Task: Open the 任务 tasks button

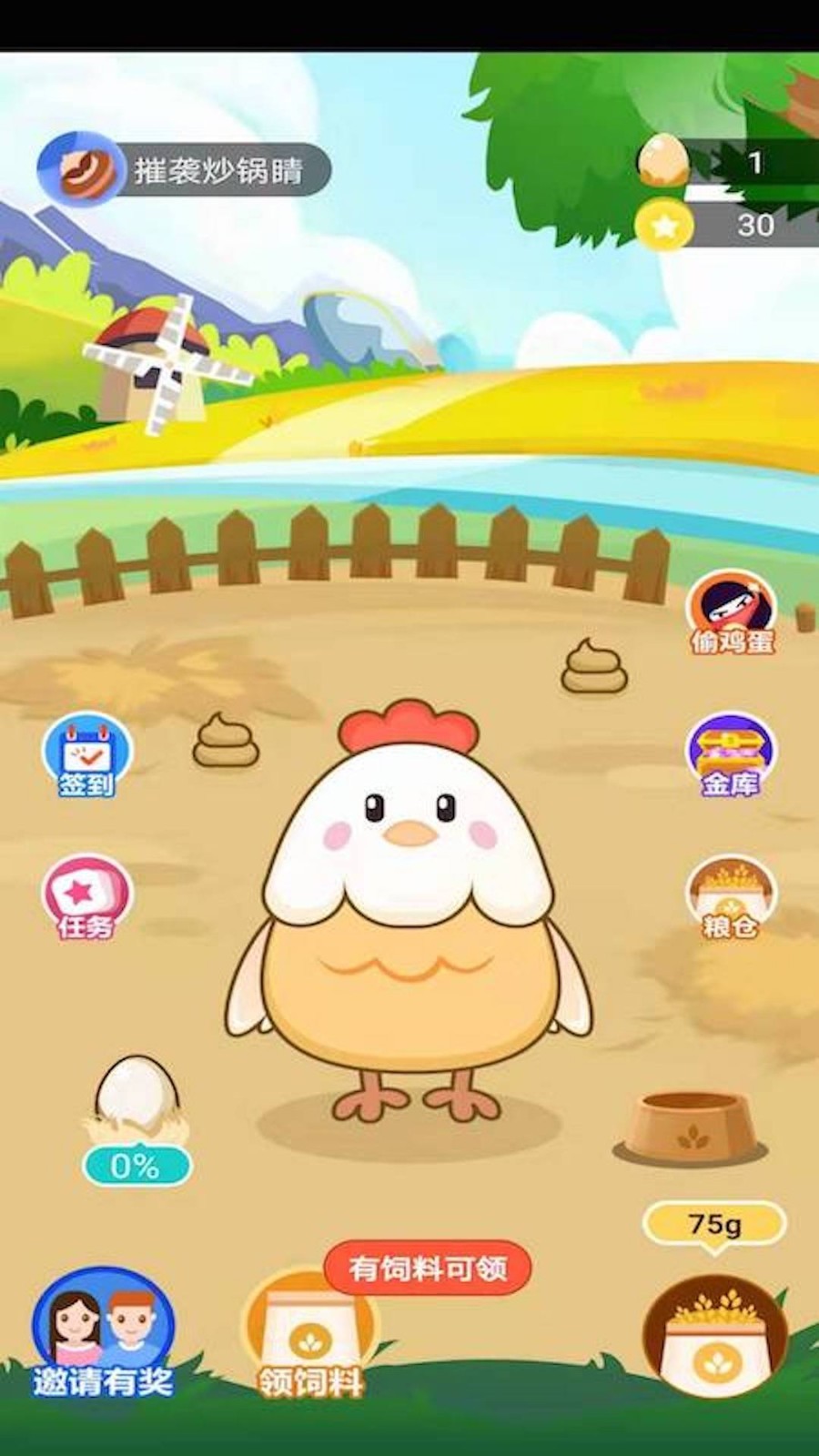Action: pyautogui.click(x=87, y=897)
